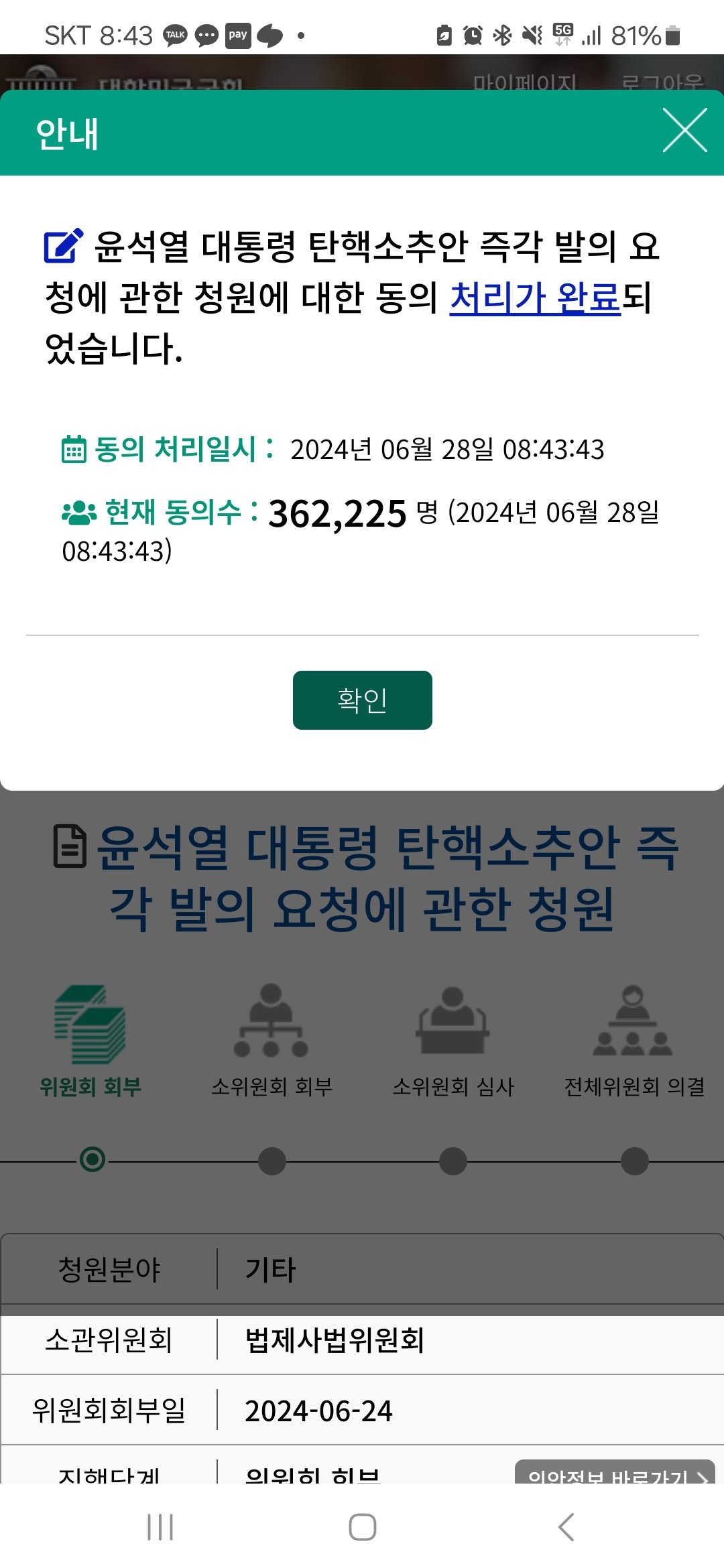
Task: Go to the home screen
Action: click(362, 1527)
